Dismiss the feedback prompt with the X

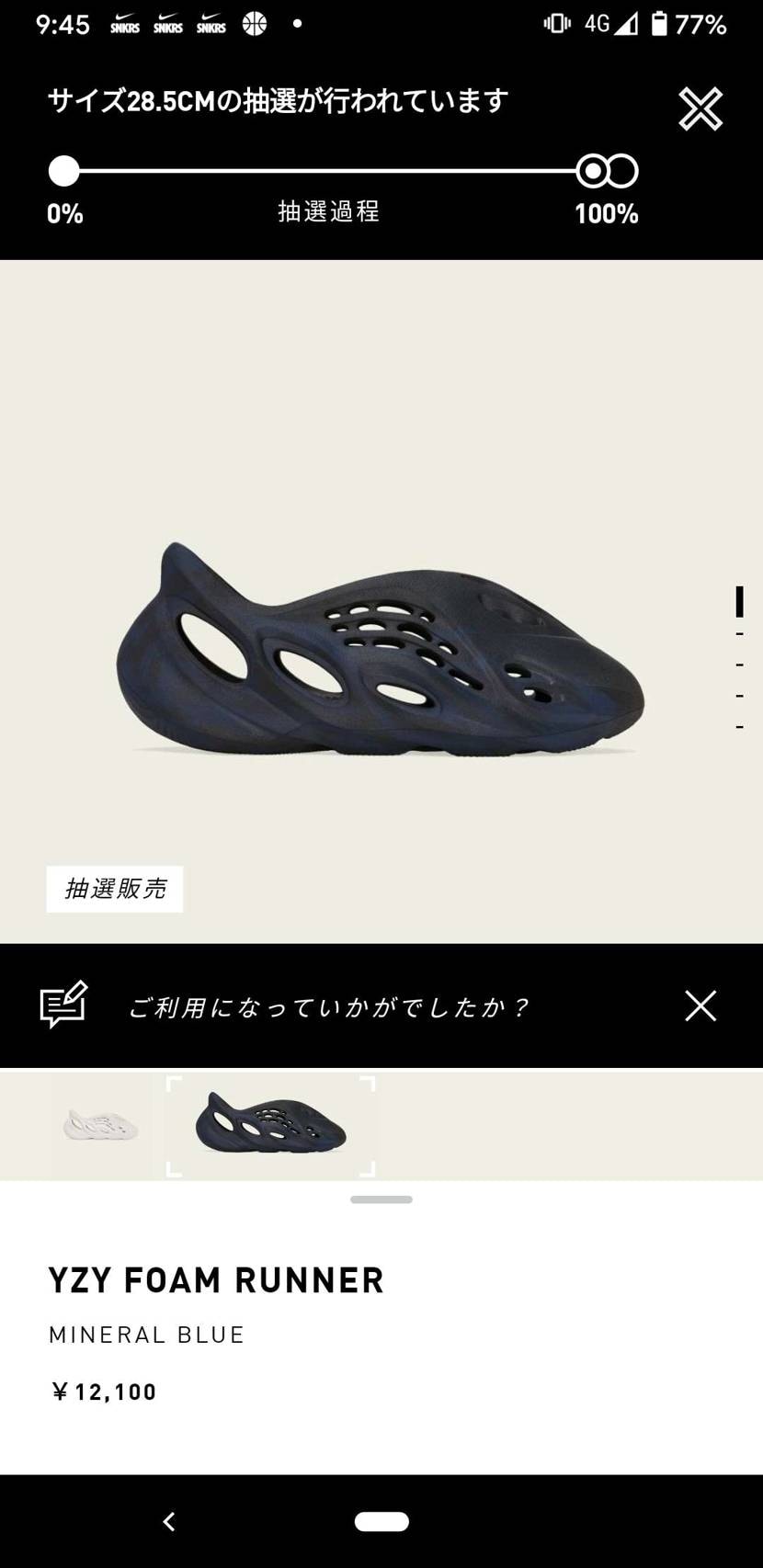tap(700, 1006)
